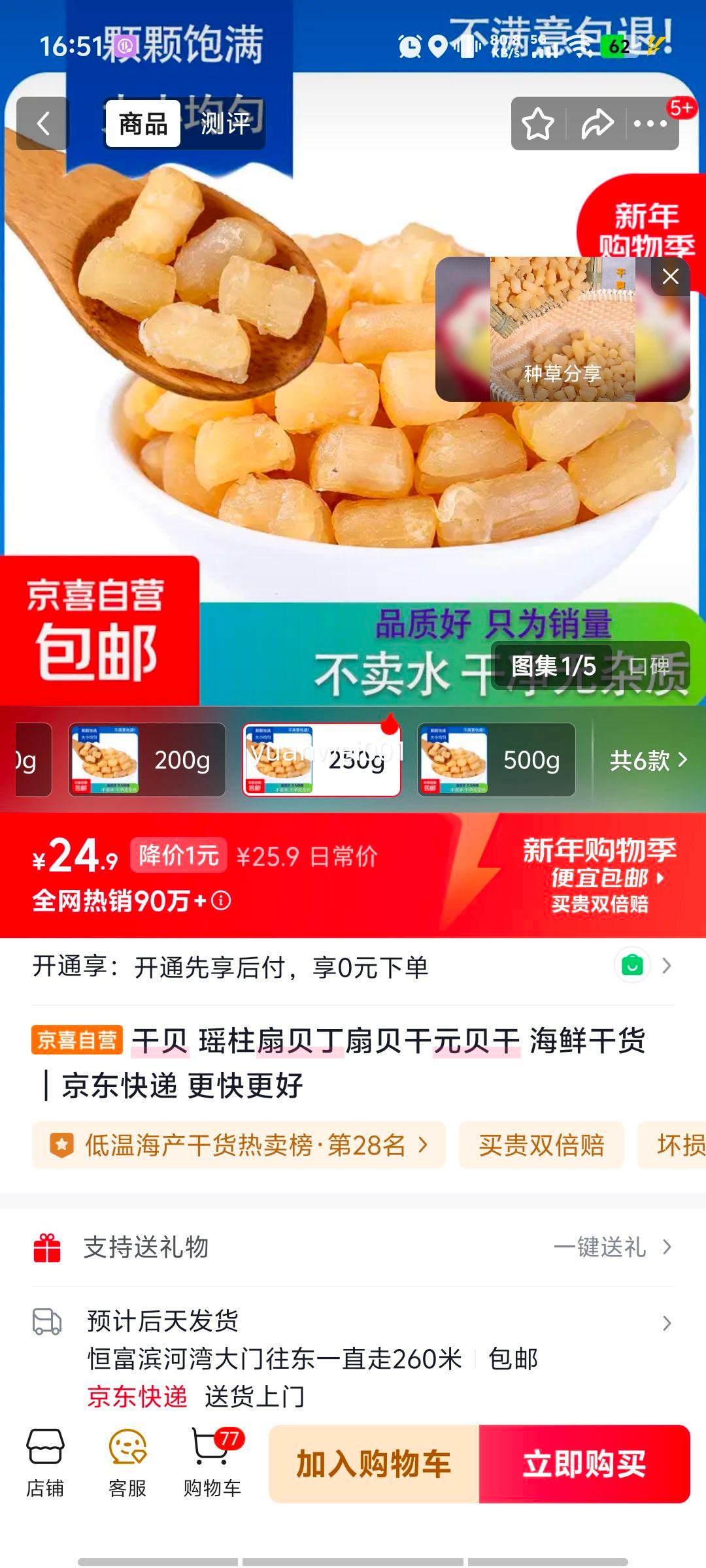706x1568 pixels.
Task: Toggle the star to favorite this product
Action: [538, 123]
